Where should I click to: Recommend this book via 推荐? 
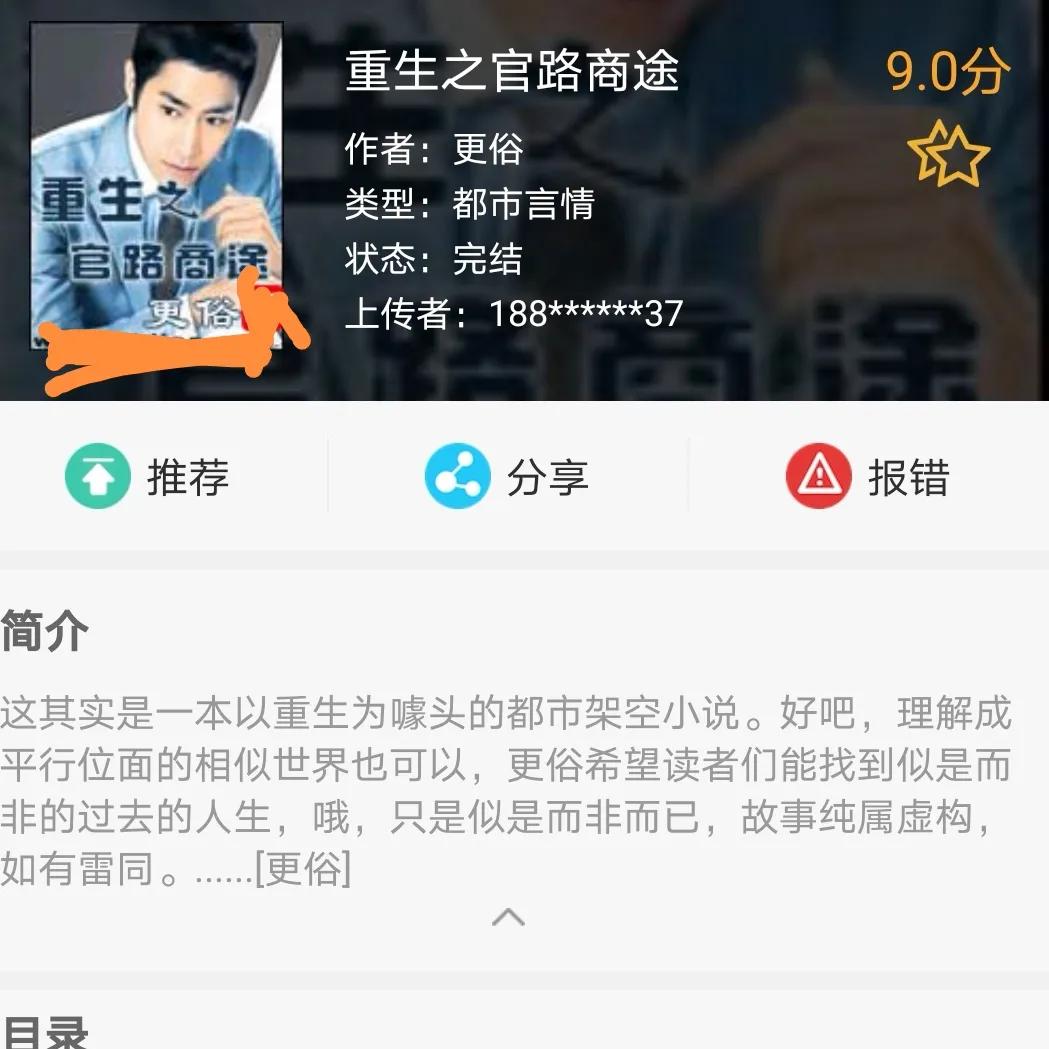[148, 477]
